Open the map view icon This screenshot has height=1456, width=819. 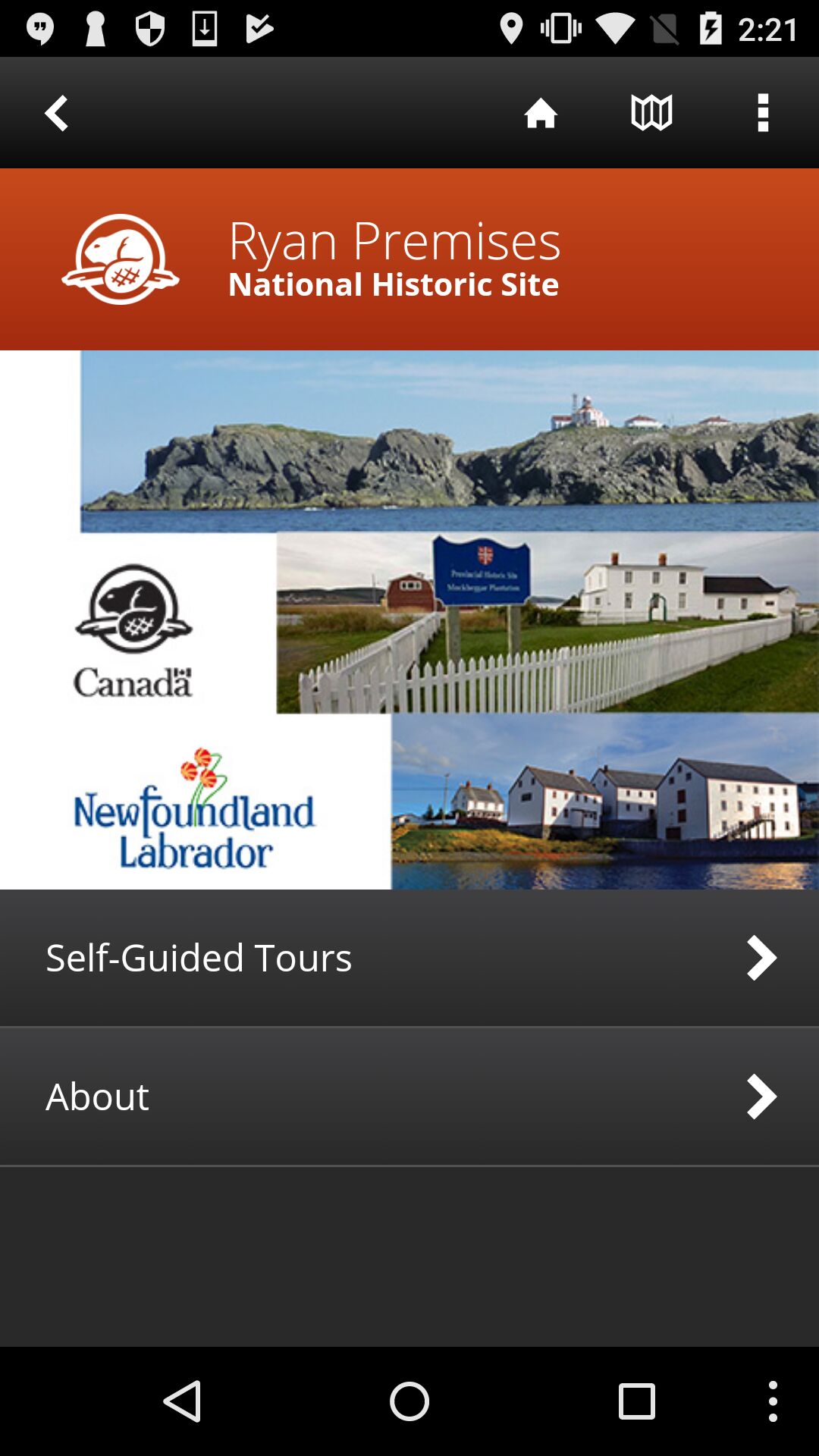[651, 113]
